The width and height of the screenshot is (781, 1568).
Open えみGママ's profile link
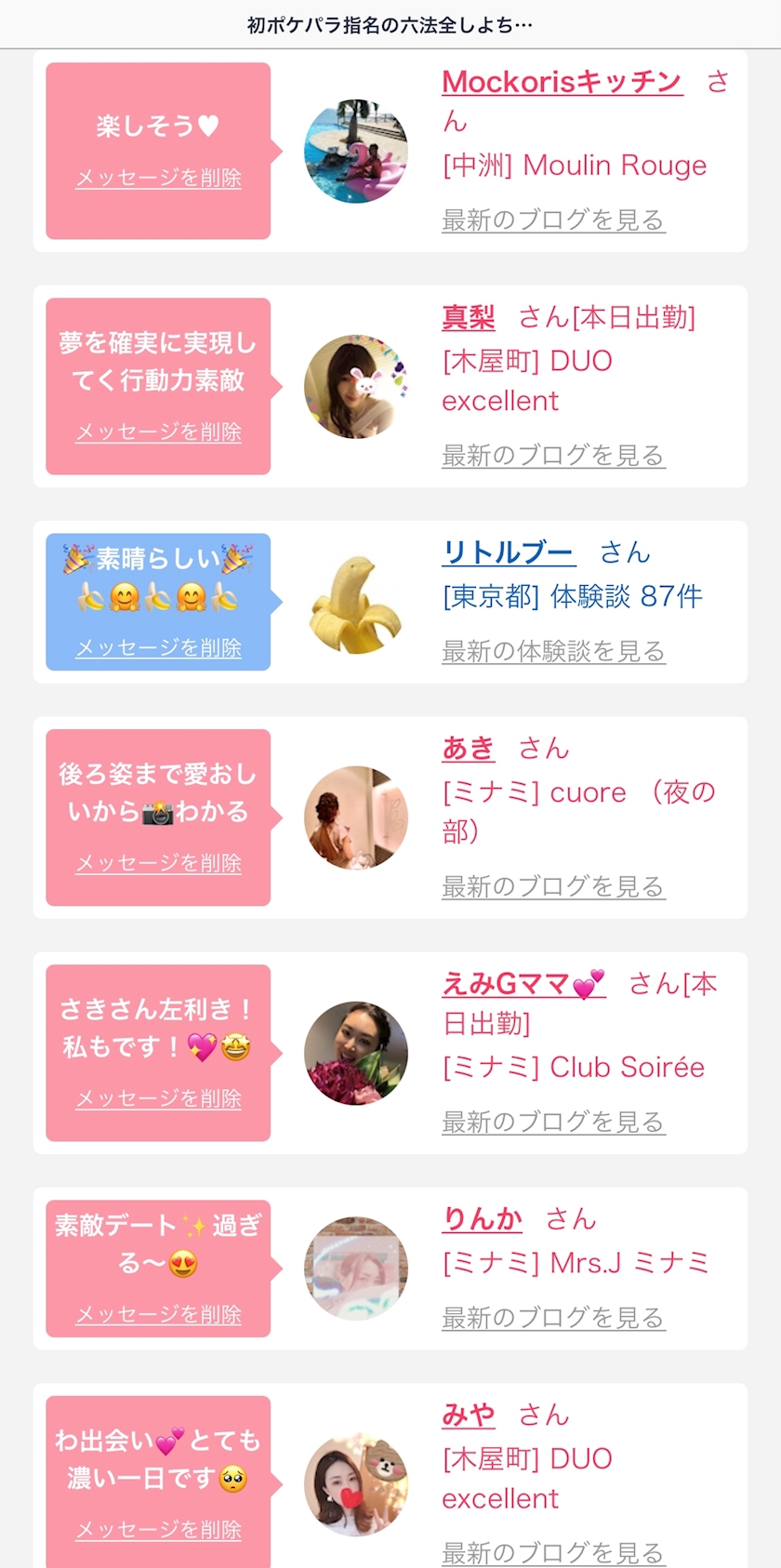pos(523,984)
